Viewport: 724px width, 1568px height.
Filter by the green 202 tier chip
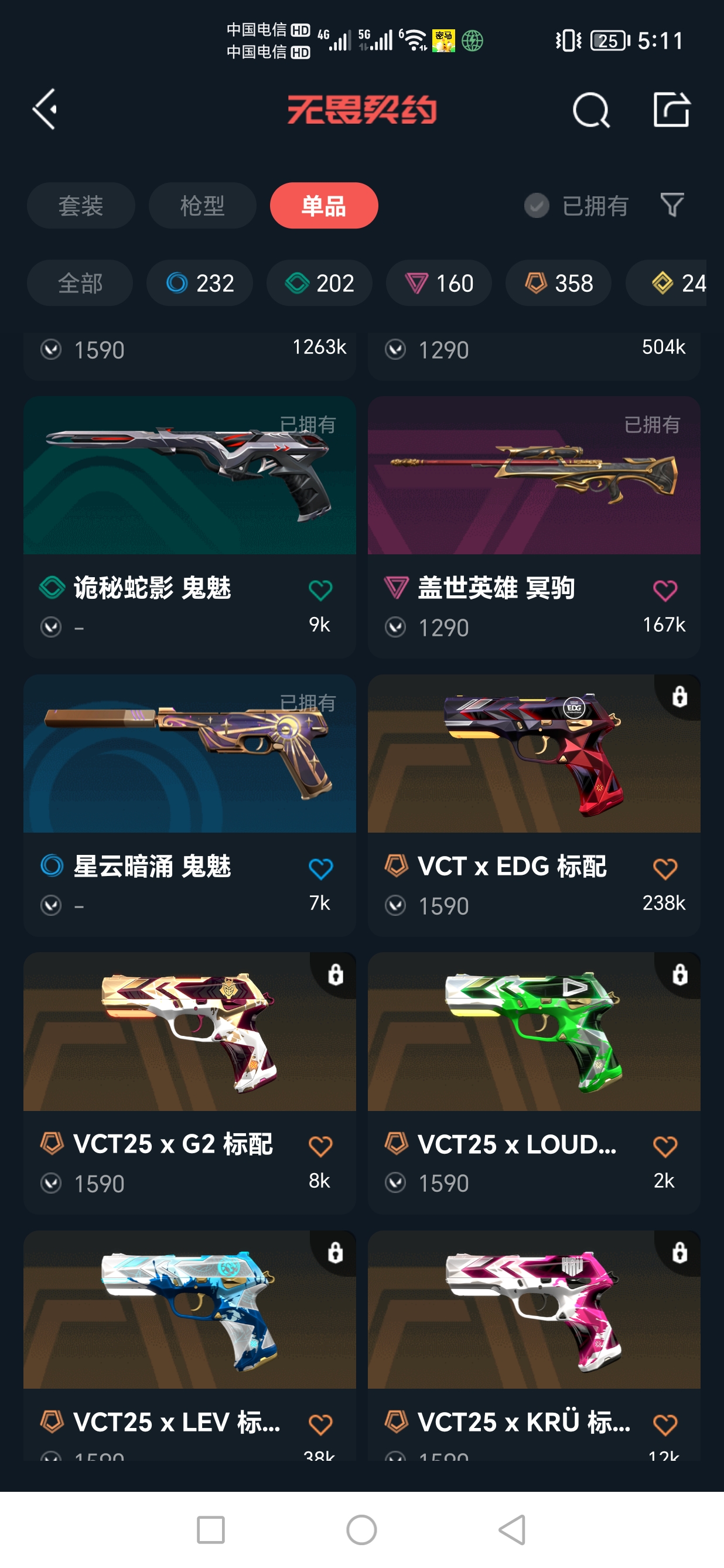coord(319,283)
